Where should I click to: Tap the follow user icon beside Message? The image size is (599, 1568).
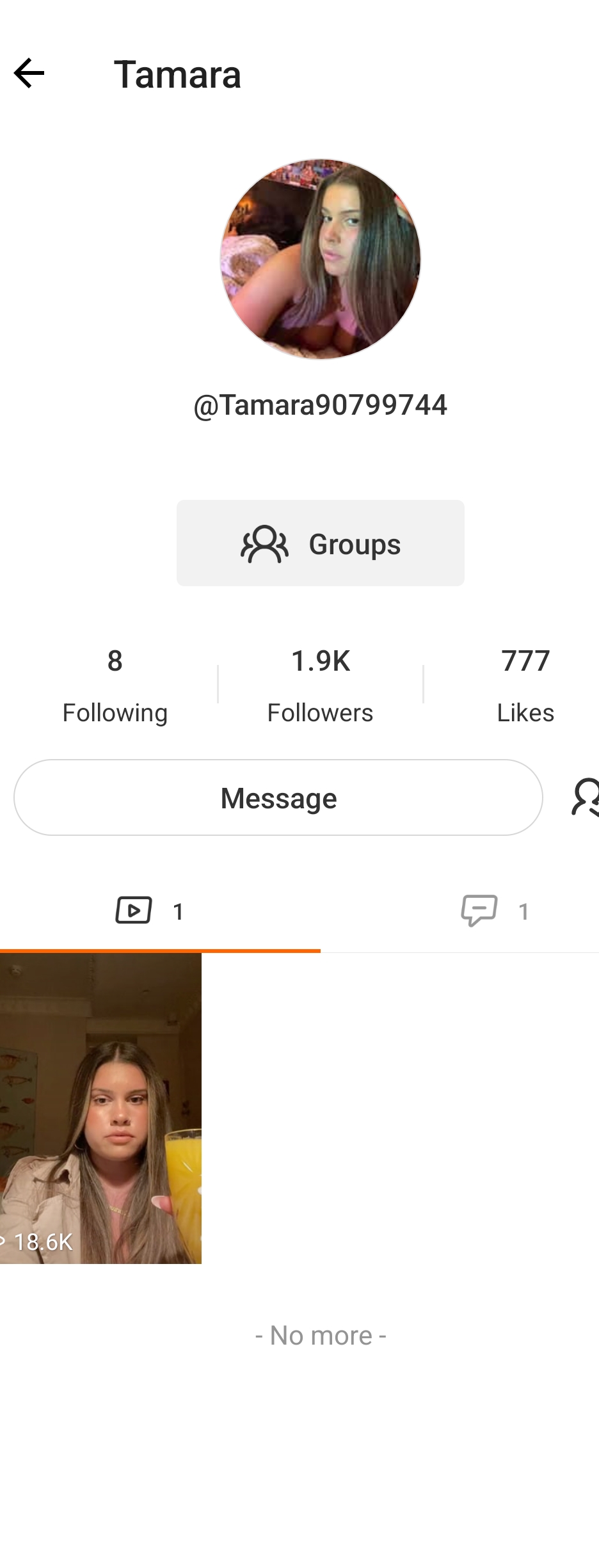(x=585, y=797)
